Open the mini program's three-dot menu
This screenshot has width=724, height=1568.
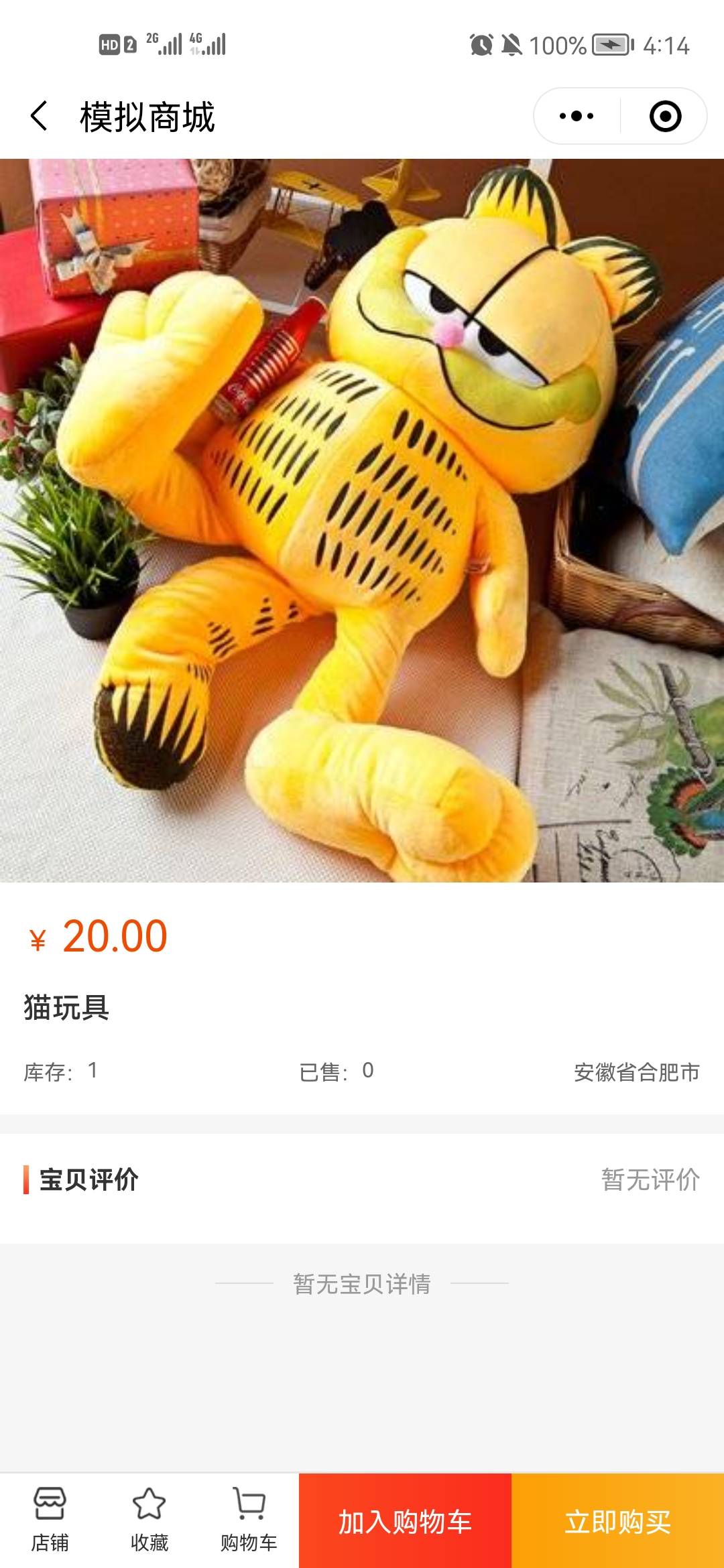(x=577, y=116)
